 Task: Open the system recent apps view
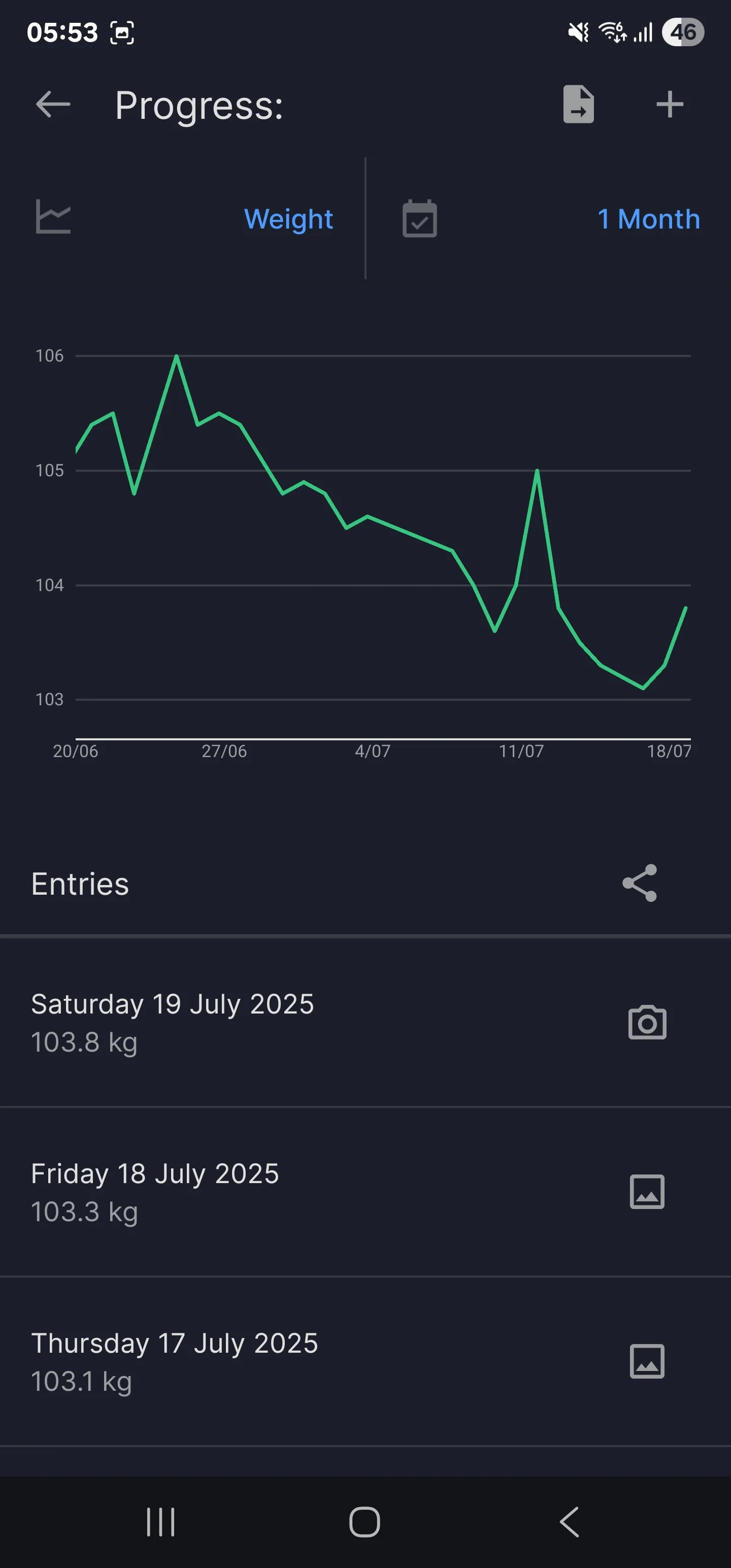(x=161, y=1522)
